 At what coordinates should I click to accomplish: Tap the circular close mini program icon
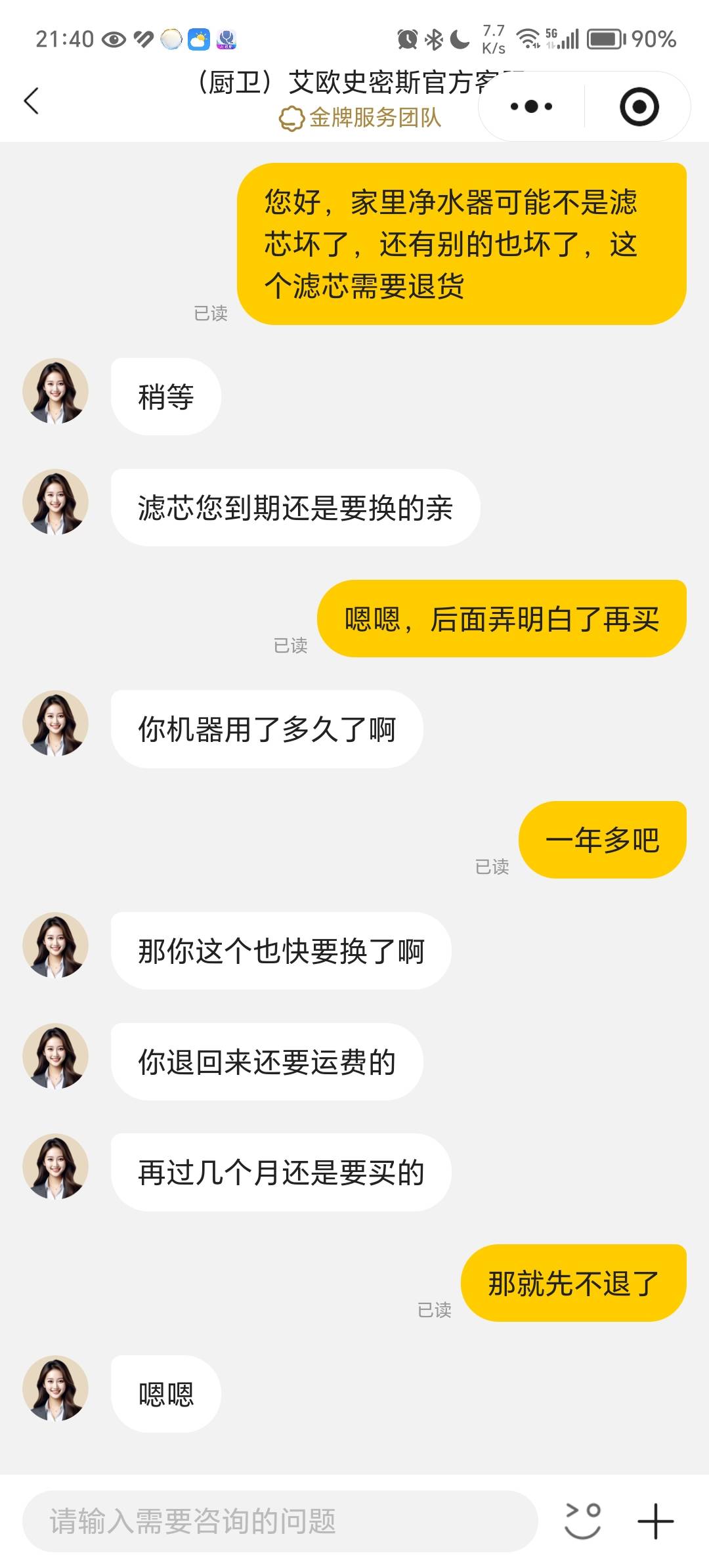[x=637, y=105]
